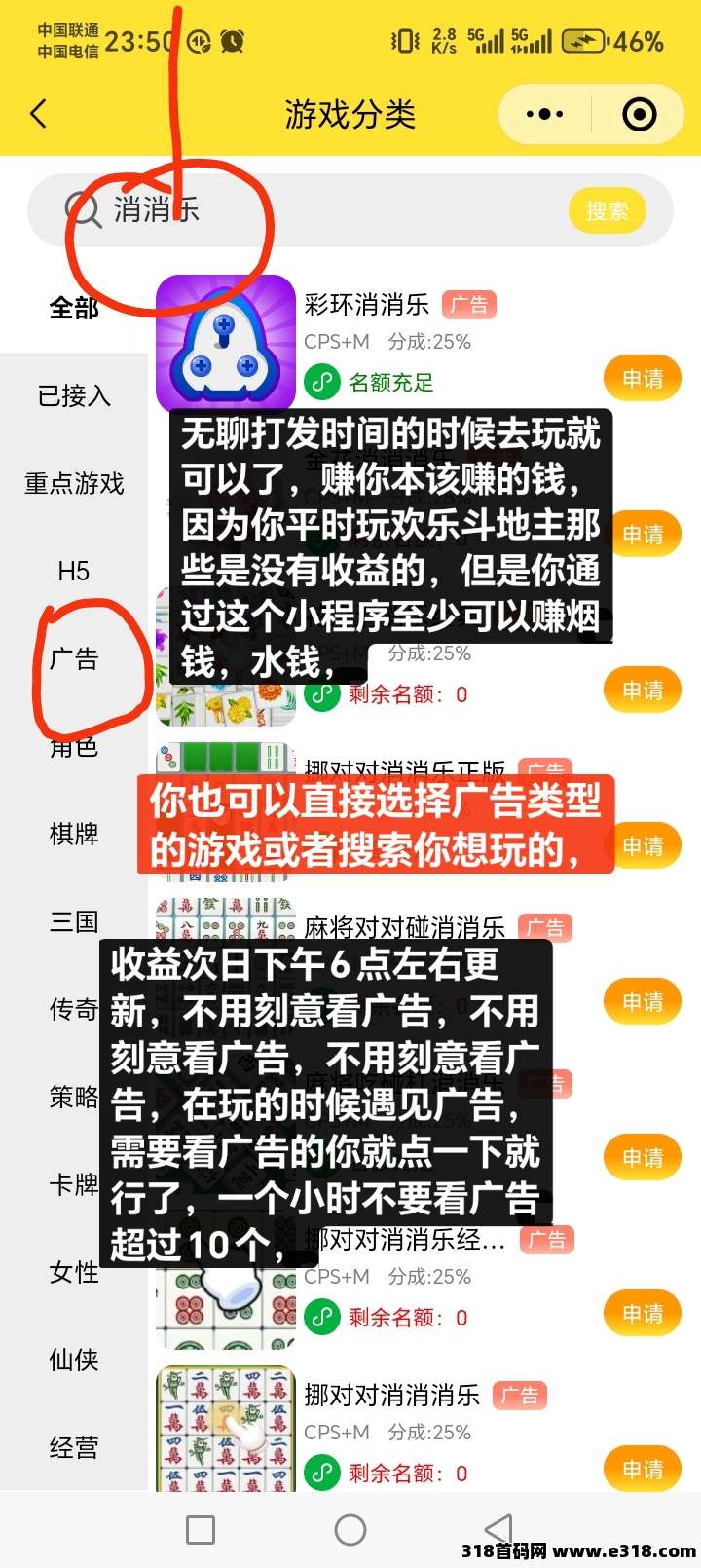Apply for 麻将对对碰消消乐 game
701x1568 pixels.
click(x=643, y=1002)
